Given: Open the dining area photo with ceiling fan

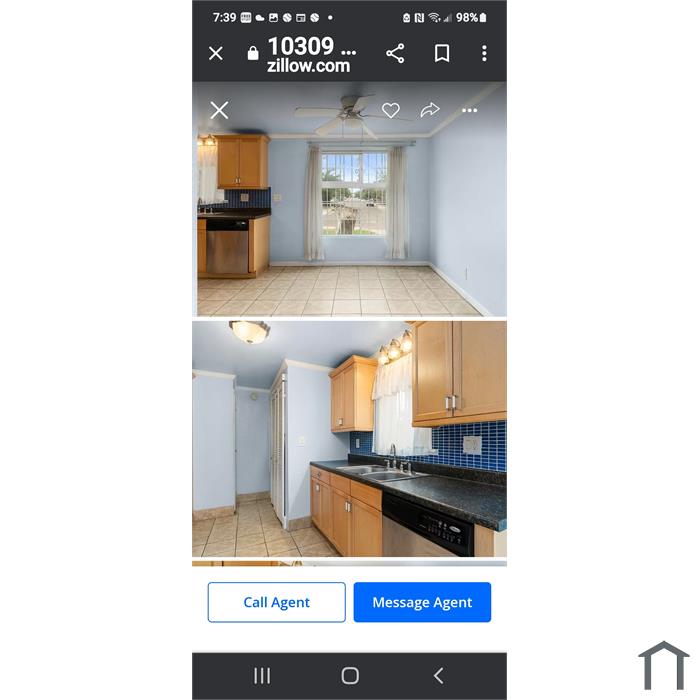Looking at the screenshot, I should (x=350, y=199).
